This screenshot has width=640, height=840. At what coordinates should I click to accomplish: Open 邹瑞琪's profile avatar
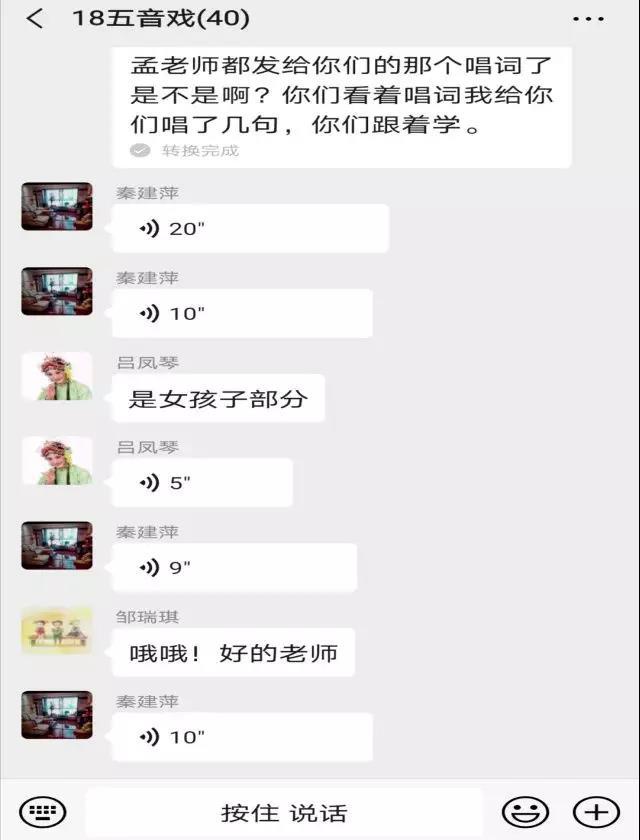coord(57,631)
